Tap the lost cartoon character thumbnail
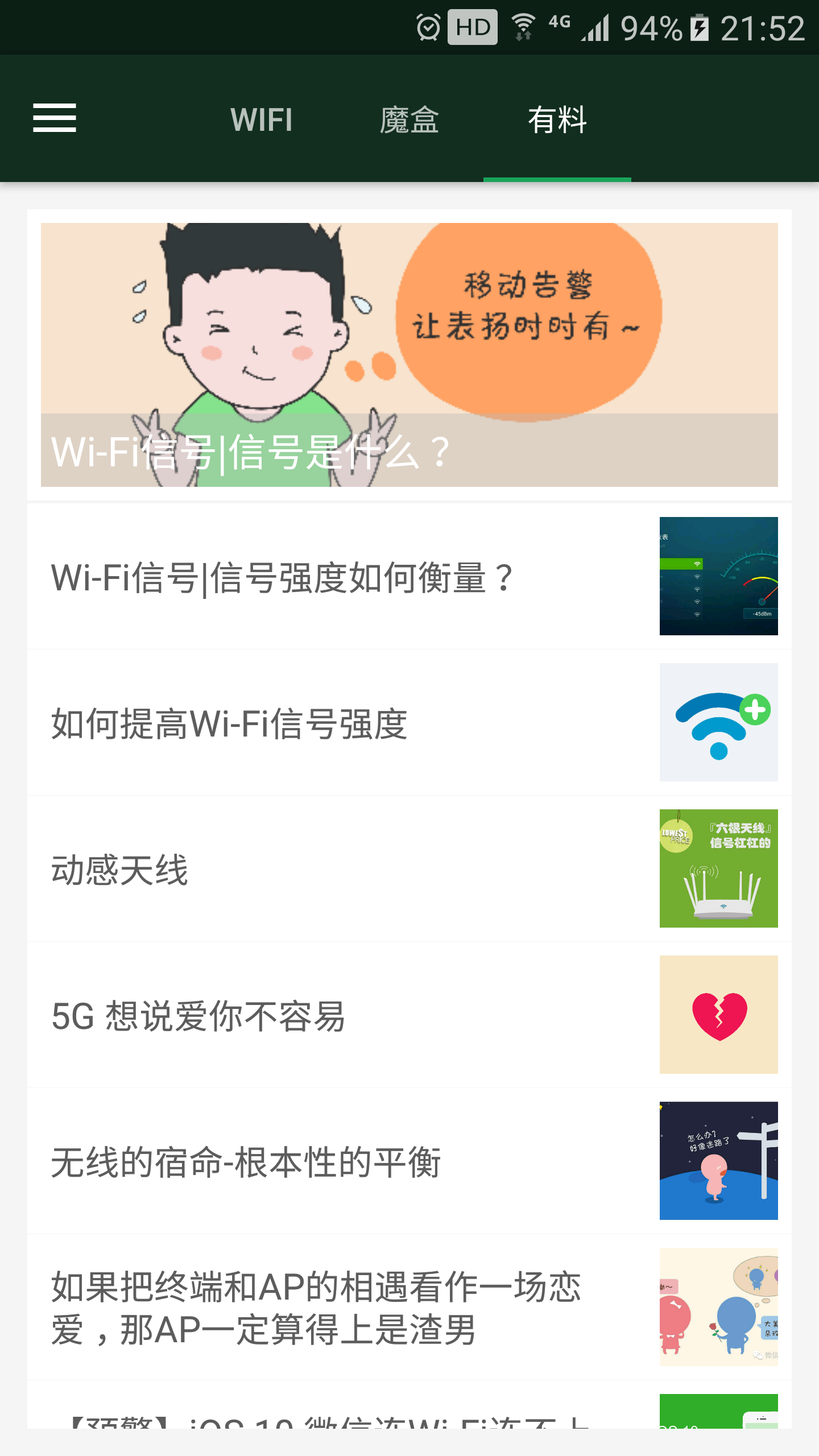The height and width of the screenshot is (1456, 819). pos(718,1163)
